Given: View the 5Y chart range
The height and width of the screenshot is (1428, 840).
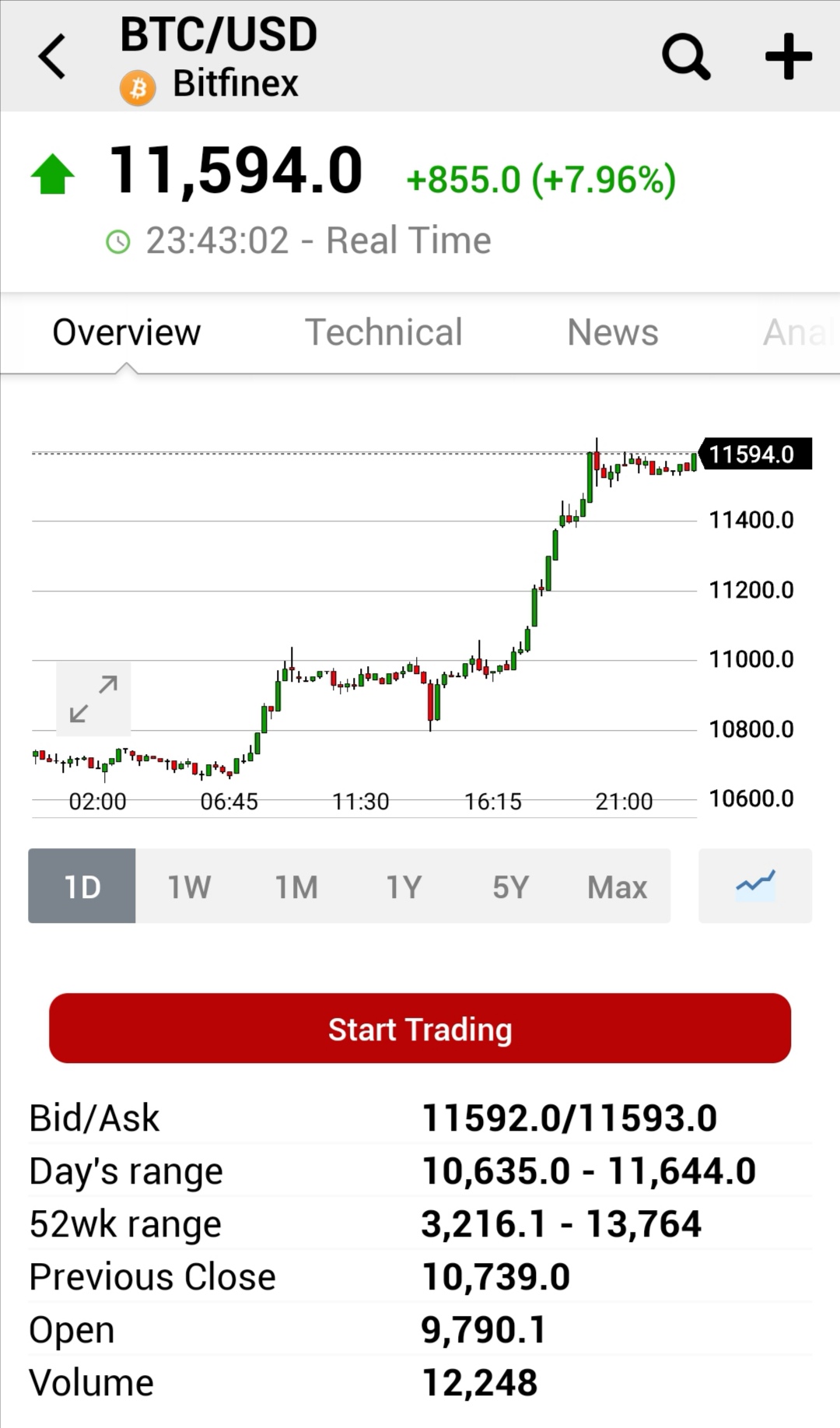Looking at the screenshot, I should tap(510, 886).
